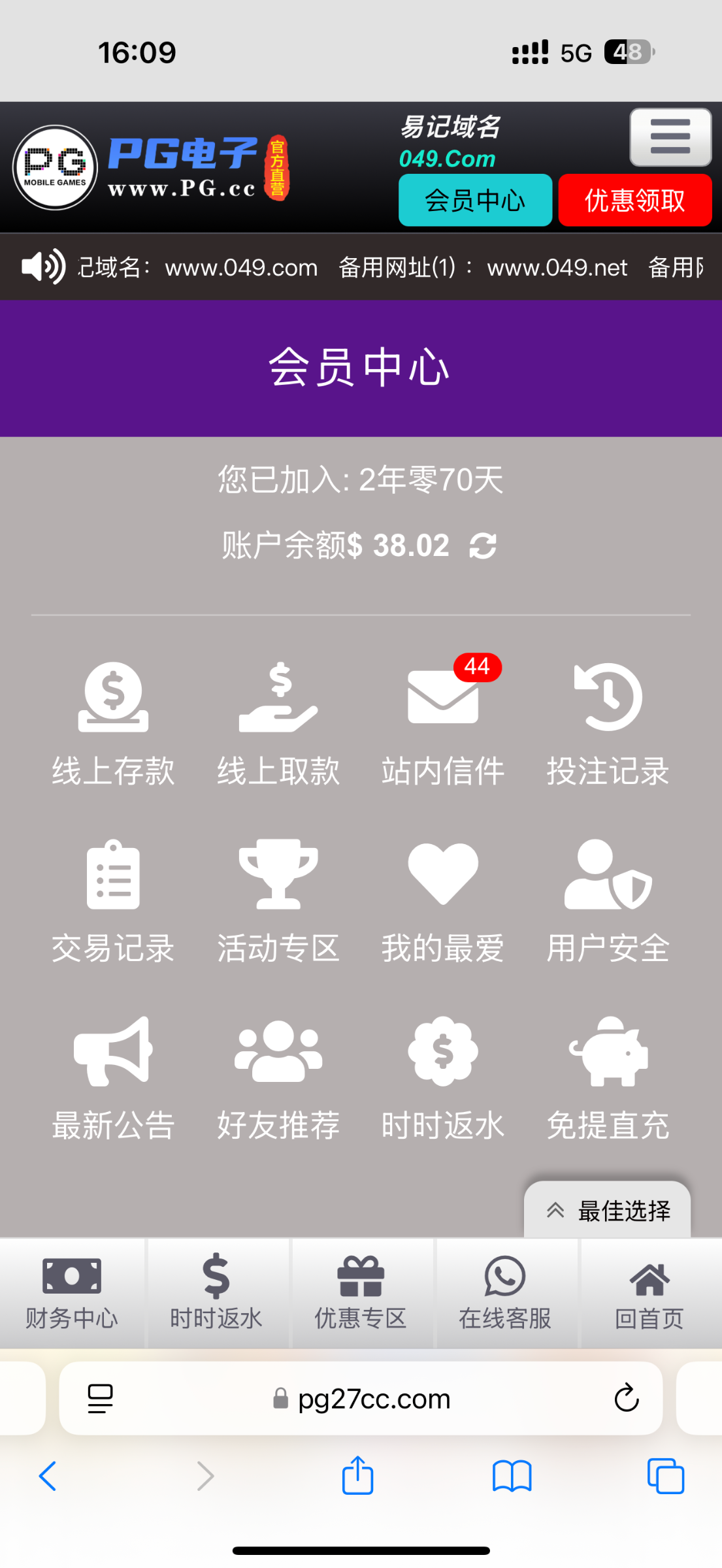
Task: Open 交易记录 transaction records
Action: click(x=113, y=902)
